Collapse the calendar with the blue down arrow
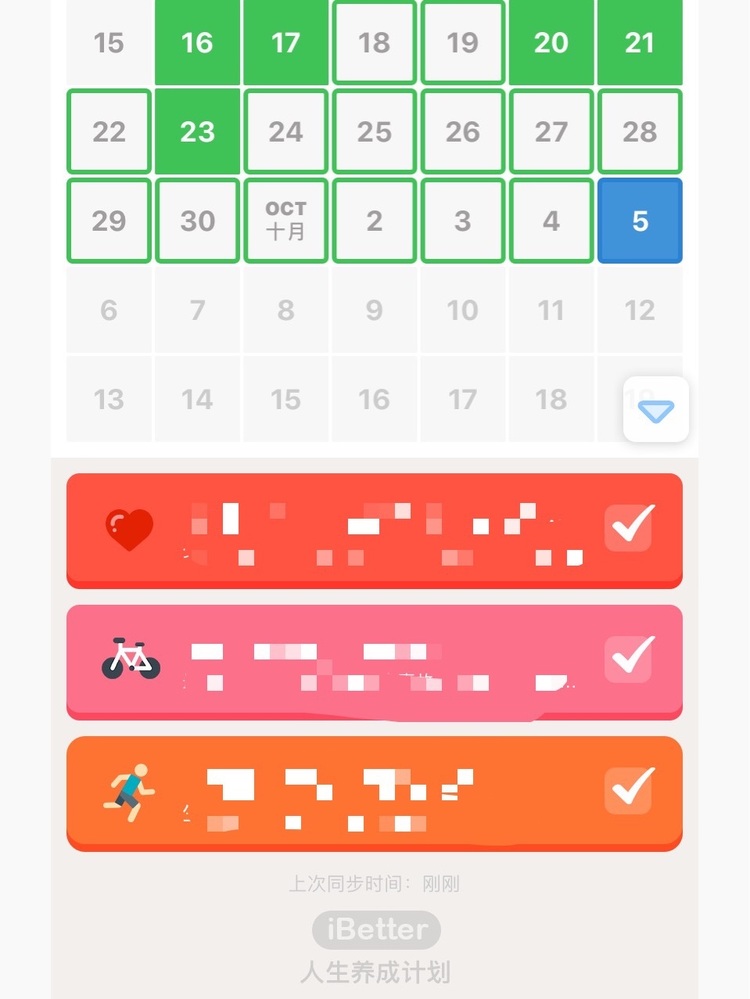The width and height of the screenshot is (750, 999). pyautogui.click(x=656, y=410)
